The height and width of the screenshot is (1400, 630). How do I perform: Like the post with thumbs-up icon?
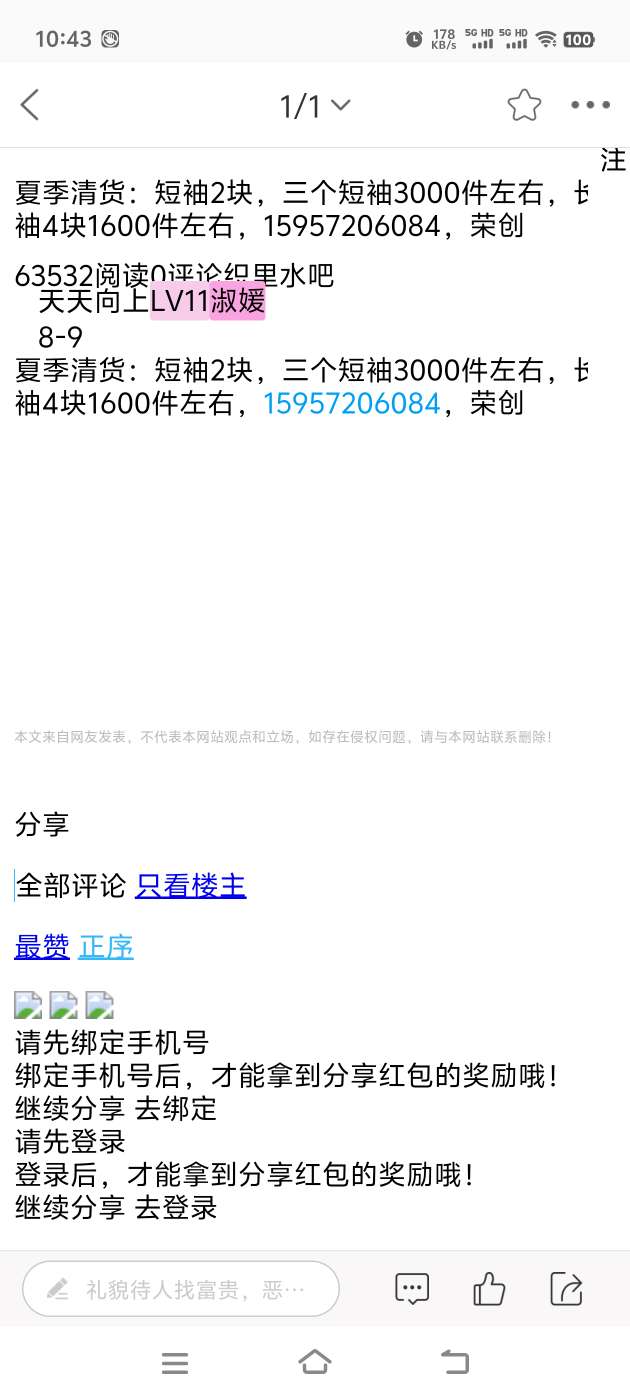(489, 1289)
